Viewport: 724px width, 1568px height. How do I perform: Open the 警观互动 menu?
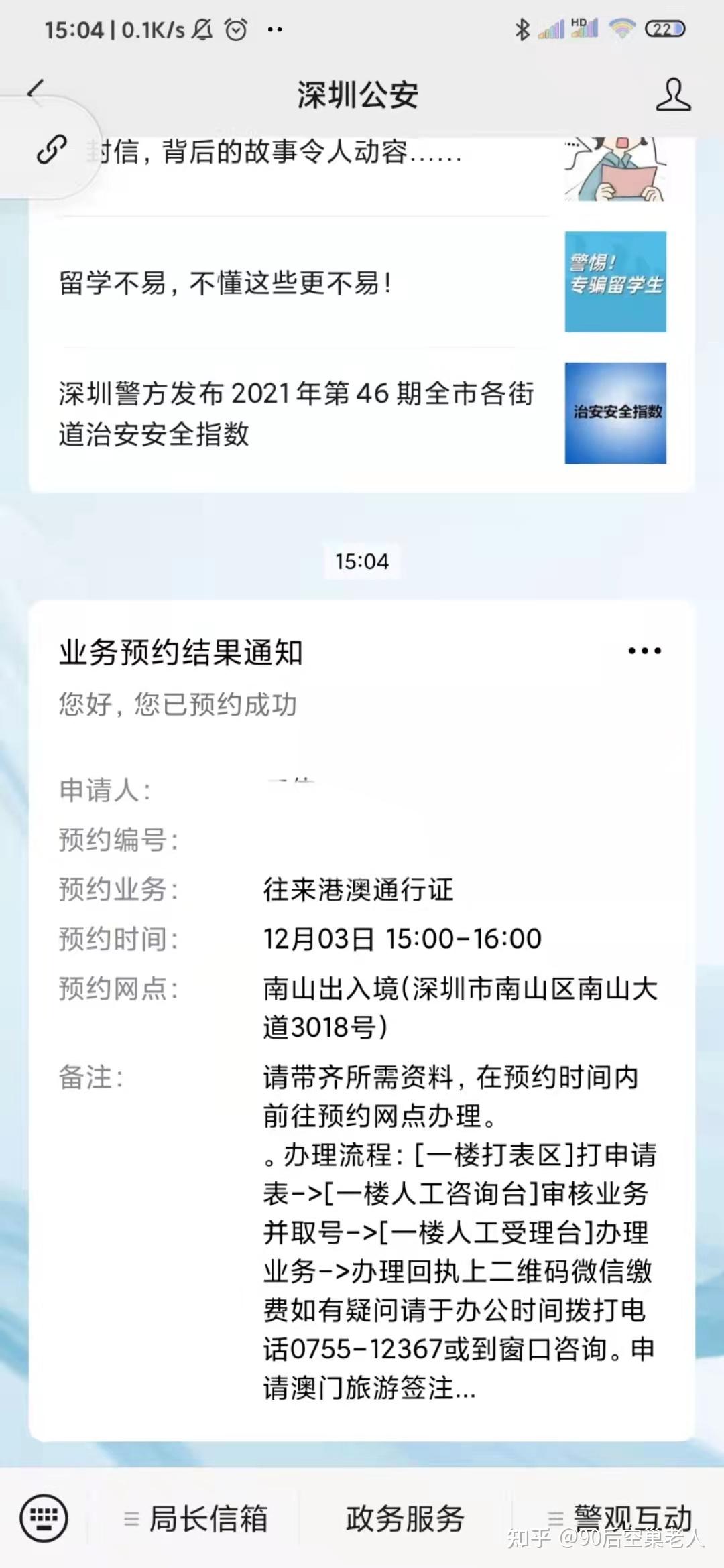click(x=620, y=1518)
